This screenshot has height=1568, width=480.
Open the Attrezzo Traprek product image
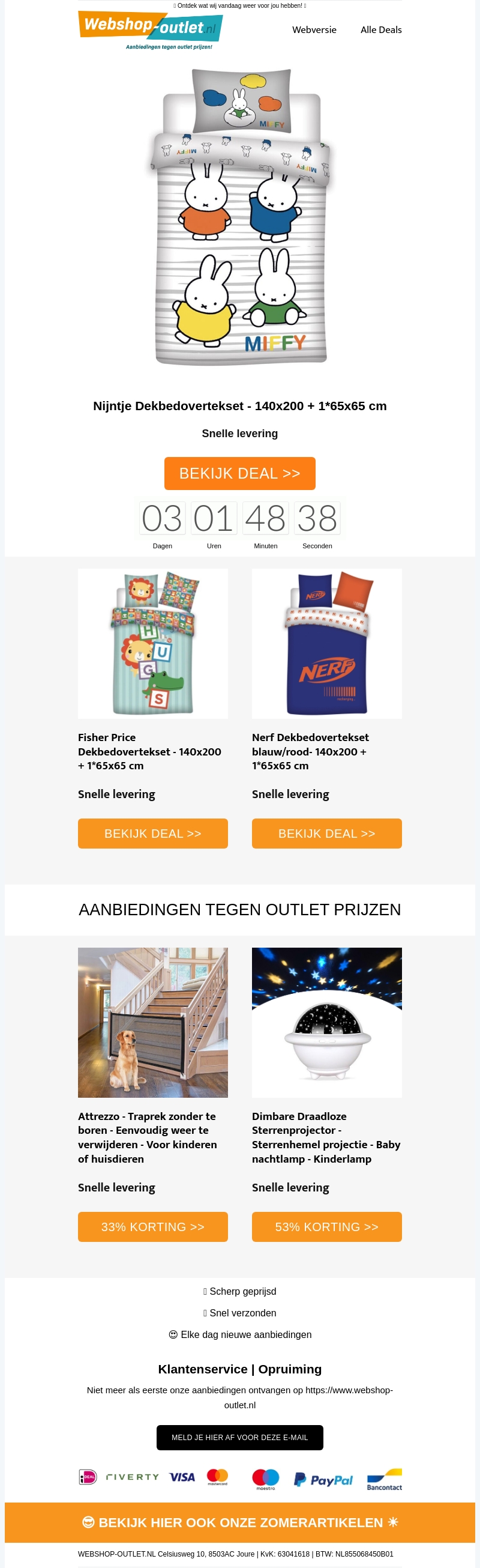152,1023
